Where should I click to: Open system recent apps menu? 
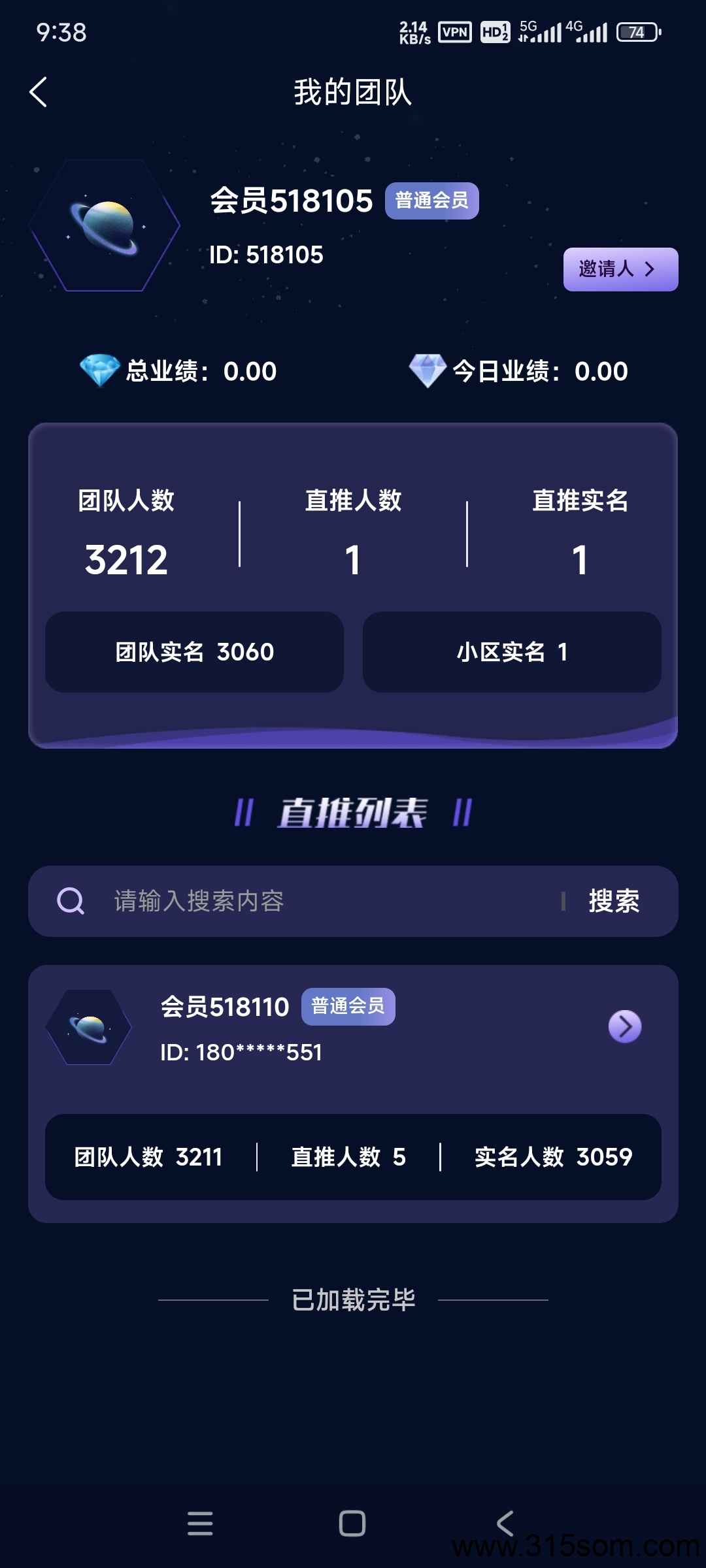(200, 1524)
